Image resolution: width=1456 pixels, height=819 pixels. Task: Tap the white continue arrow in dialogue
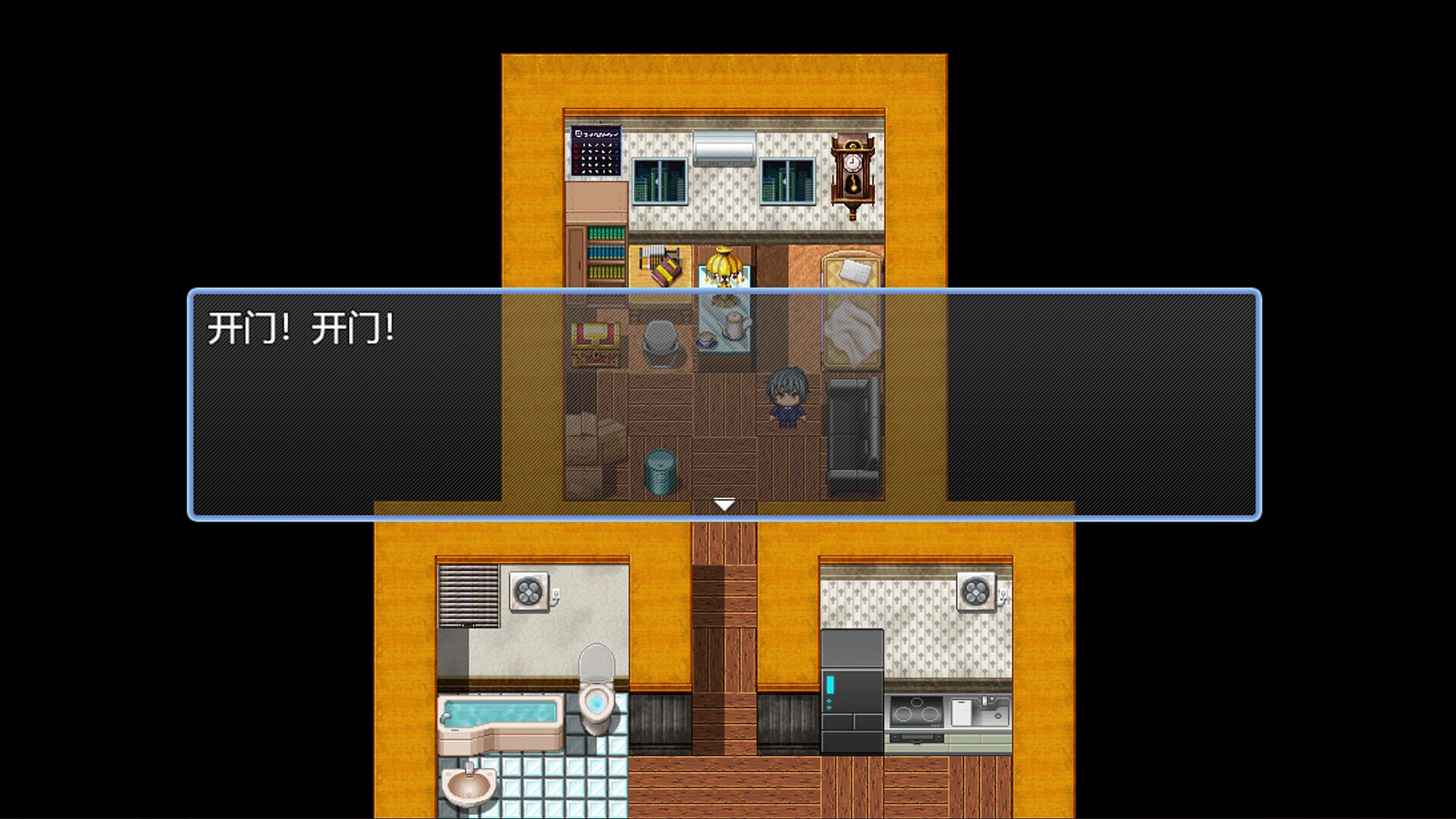pos(724,504)
